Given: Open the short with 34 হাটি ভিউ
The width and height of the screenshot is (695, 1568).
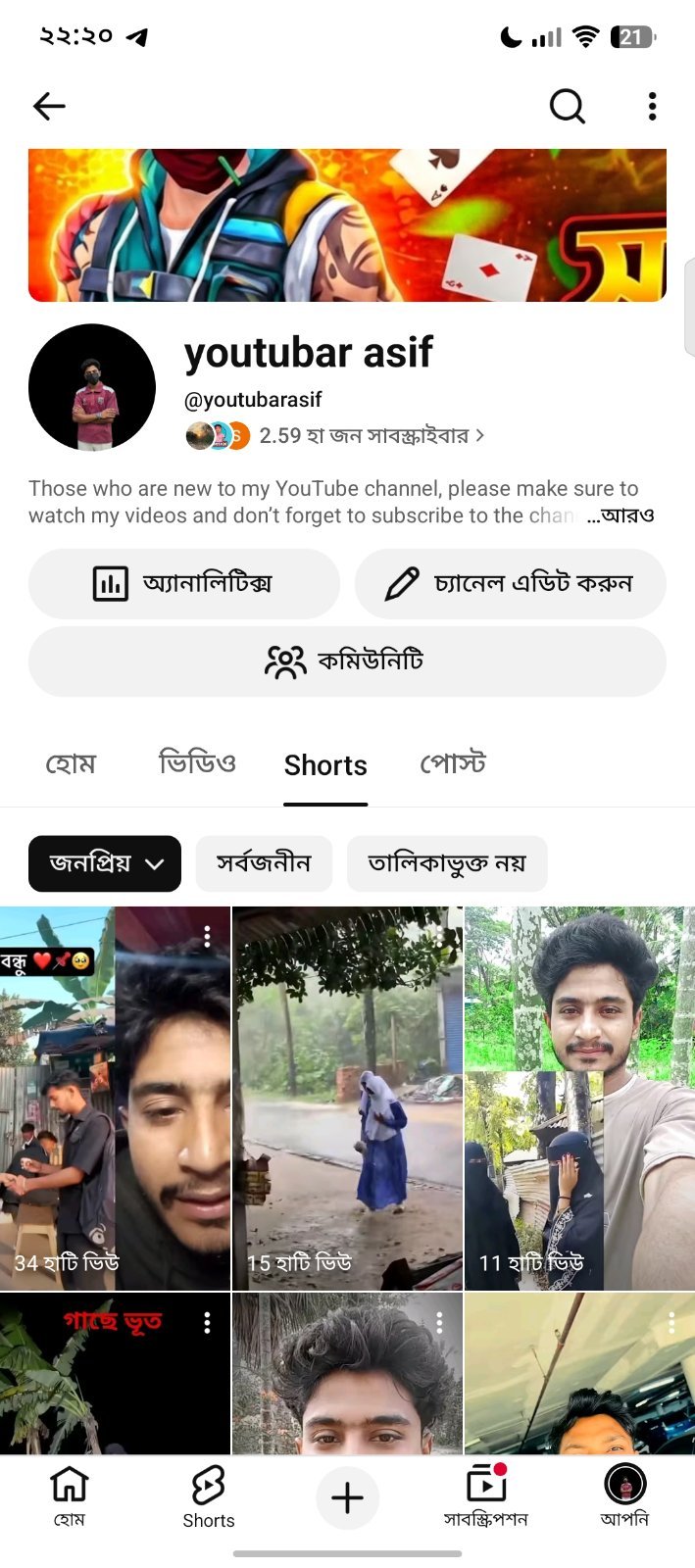Looking at the screenshot, I should pos(115,1098).
